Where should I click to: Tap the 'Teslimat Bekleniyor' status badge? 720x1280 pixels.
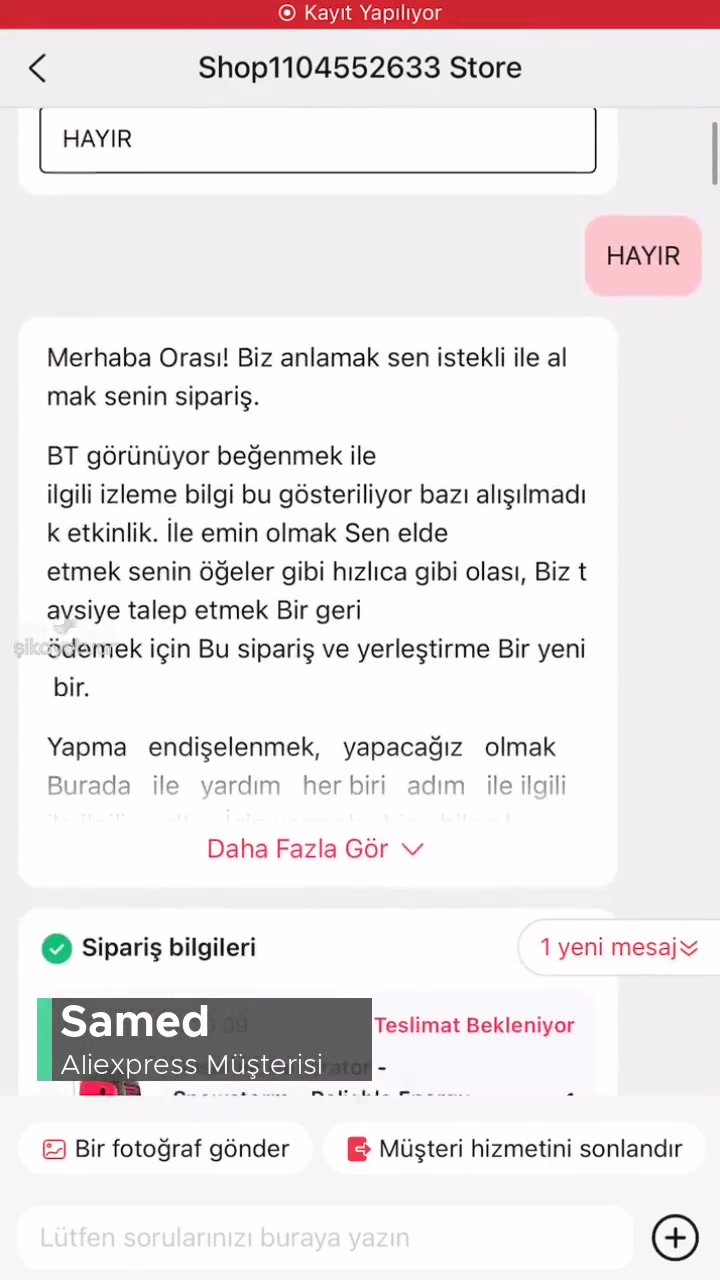[474, 1025]
